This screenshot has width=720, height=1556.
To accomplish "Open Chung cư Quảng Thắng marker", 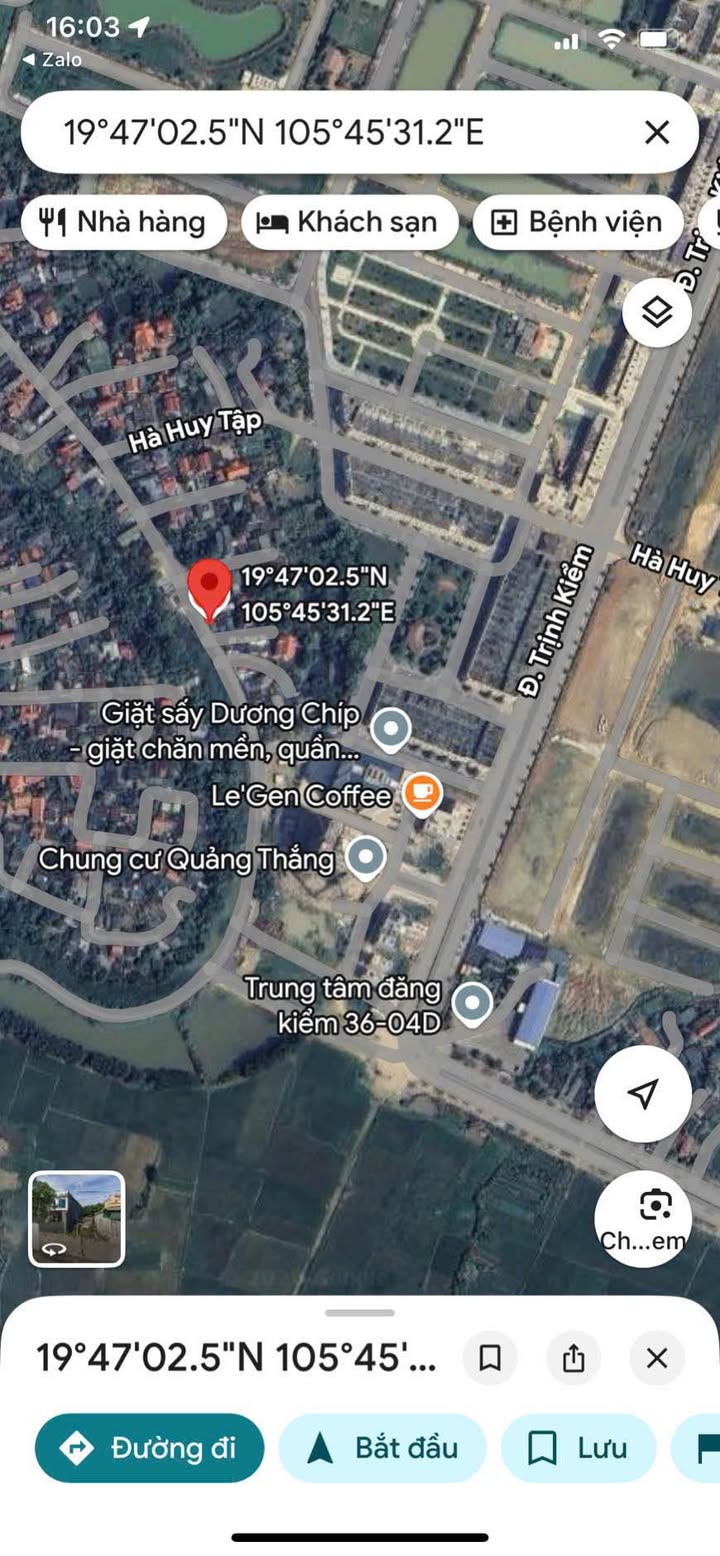I will click(366, 857).
